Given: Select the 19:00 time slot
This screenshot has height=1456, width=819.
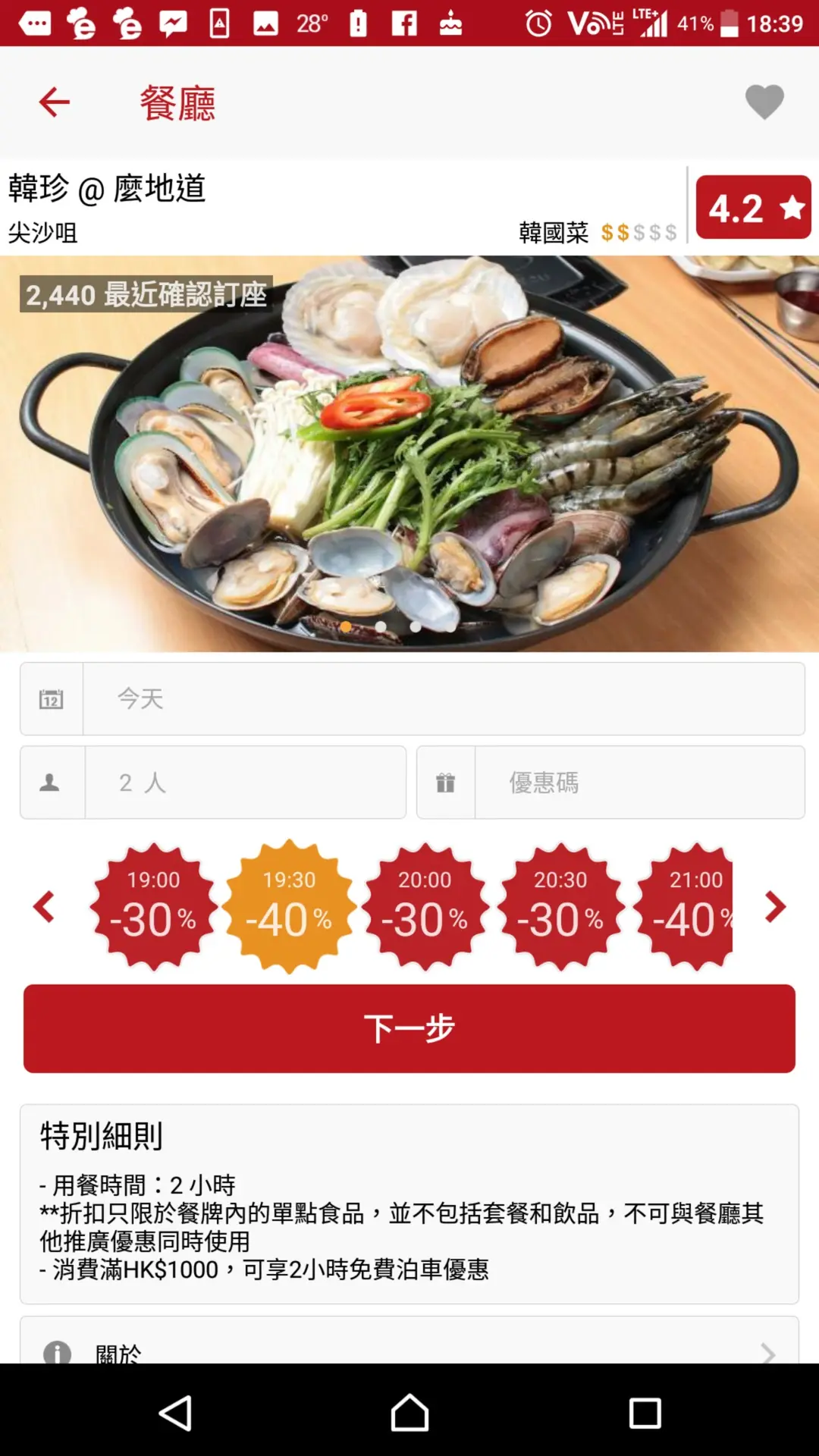Looking at the screenshot, I should tap(154, 906).
